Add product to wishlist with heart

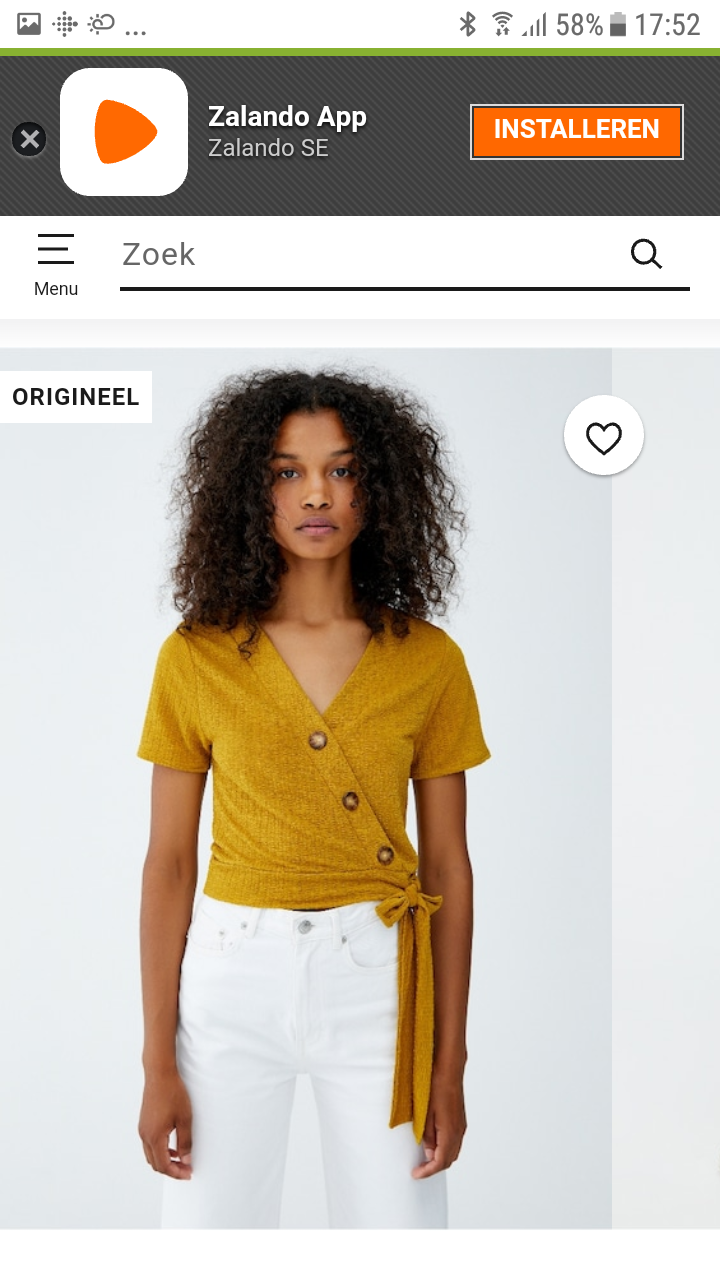click(x=604, y=436)
